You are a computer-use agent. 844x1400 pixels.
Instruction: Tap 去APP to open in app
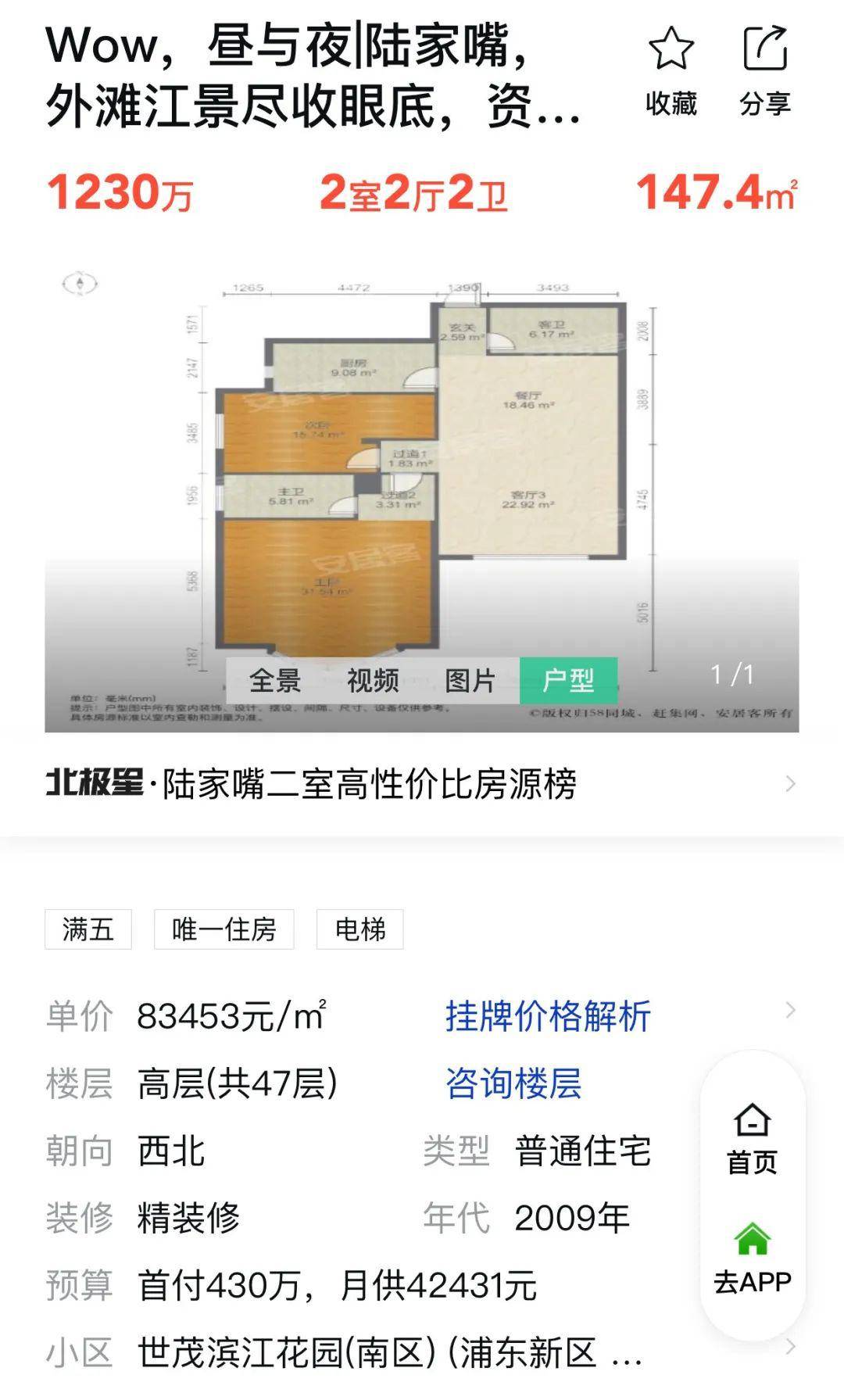pos(752,1259)
